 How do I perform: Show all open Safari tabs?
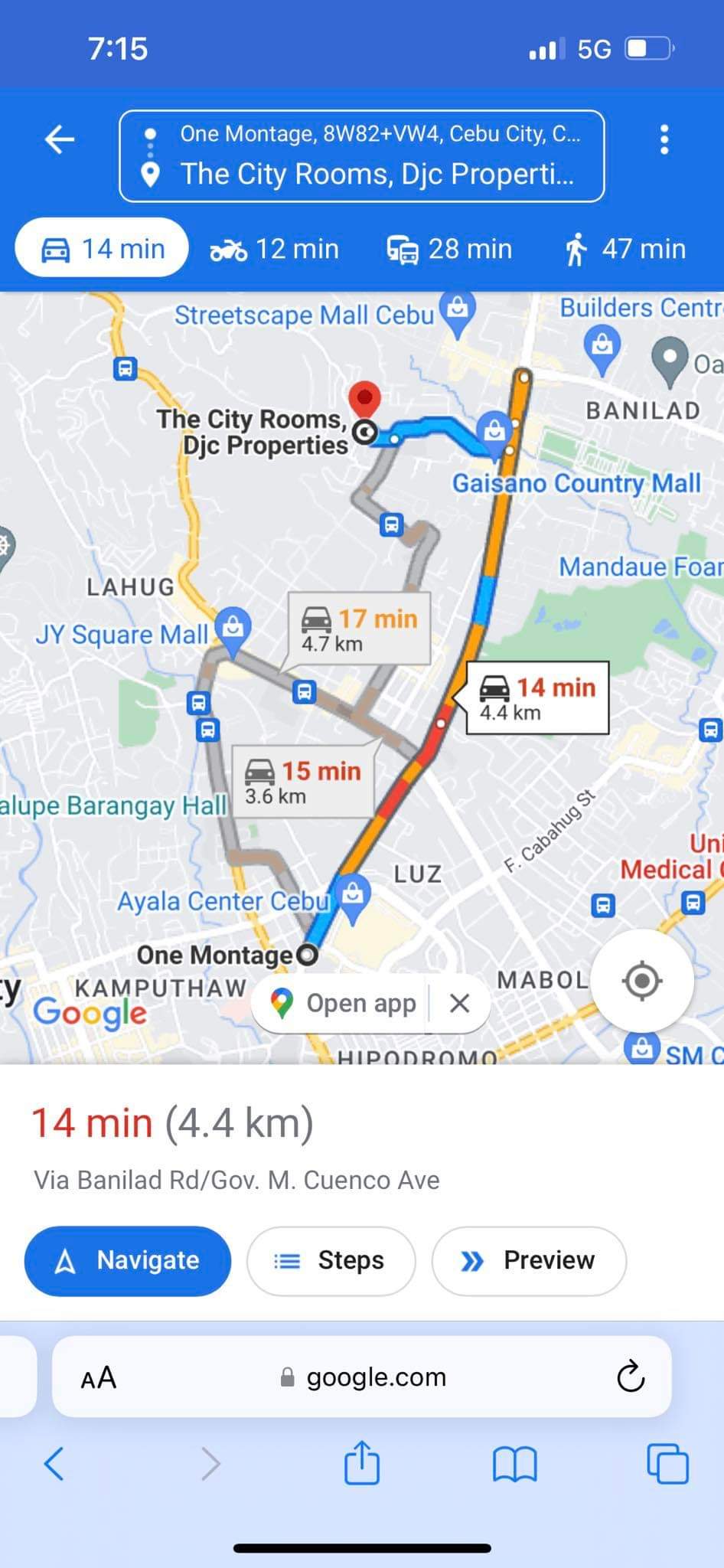667,1463
